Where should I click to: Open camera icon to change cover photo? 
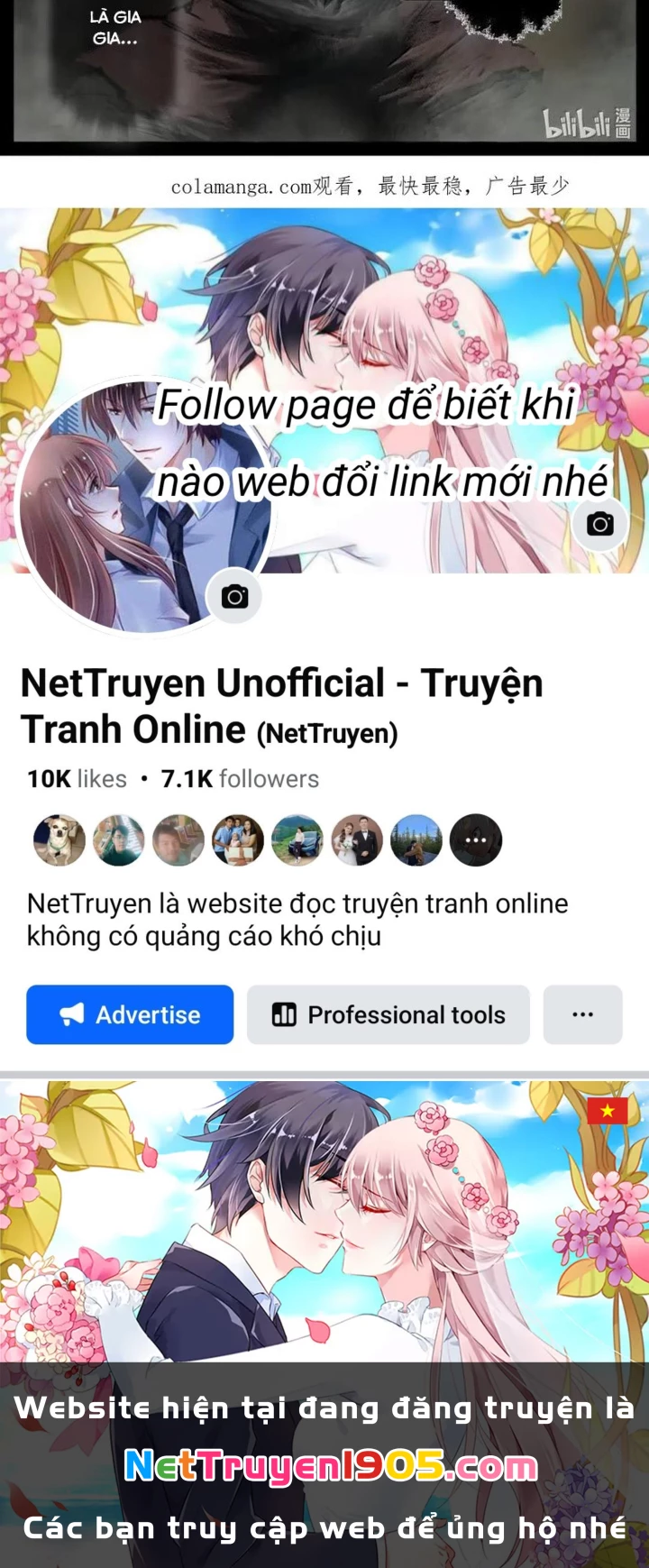click(599, 523)
